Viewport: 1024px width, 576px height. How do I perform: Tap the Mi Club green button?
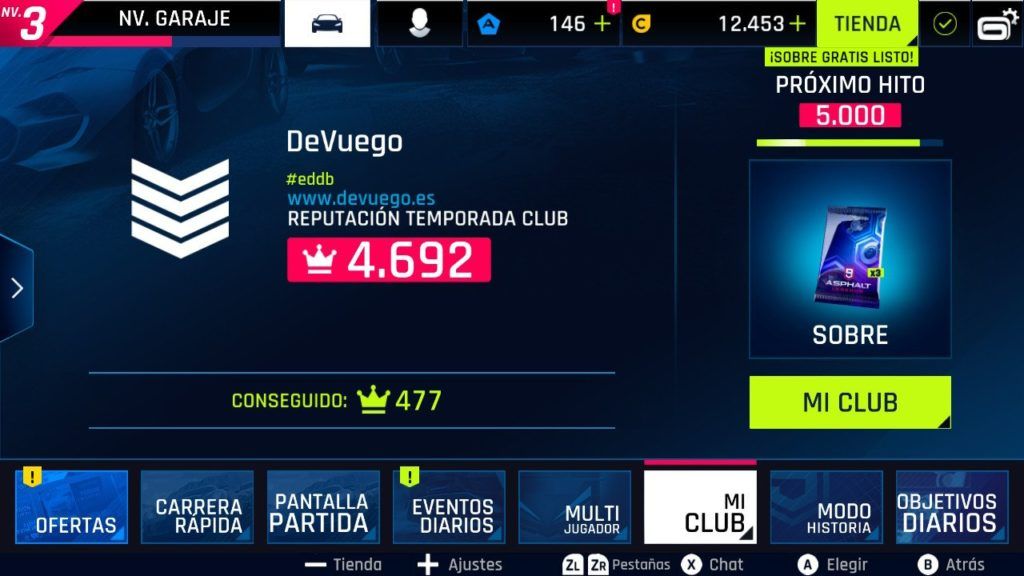tap(849, 402)
